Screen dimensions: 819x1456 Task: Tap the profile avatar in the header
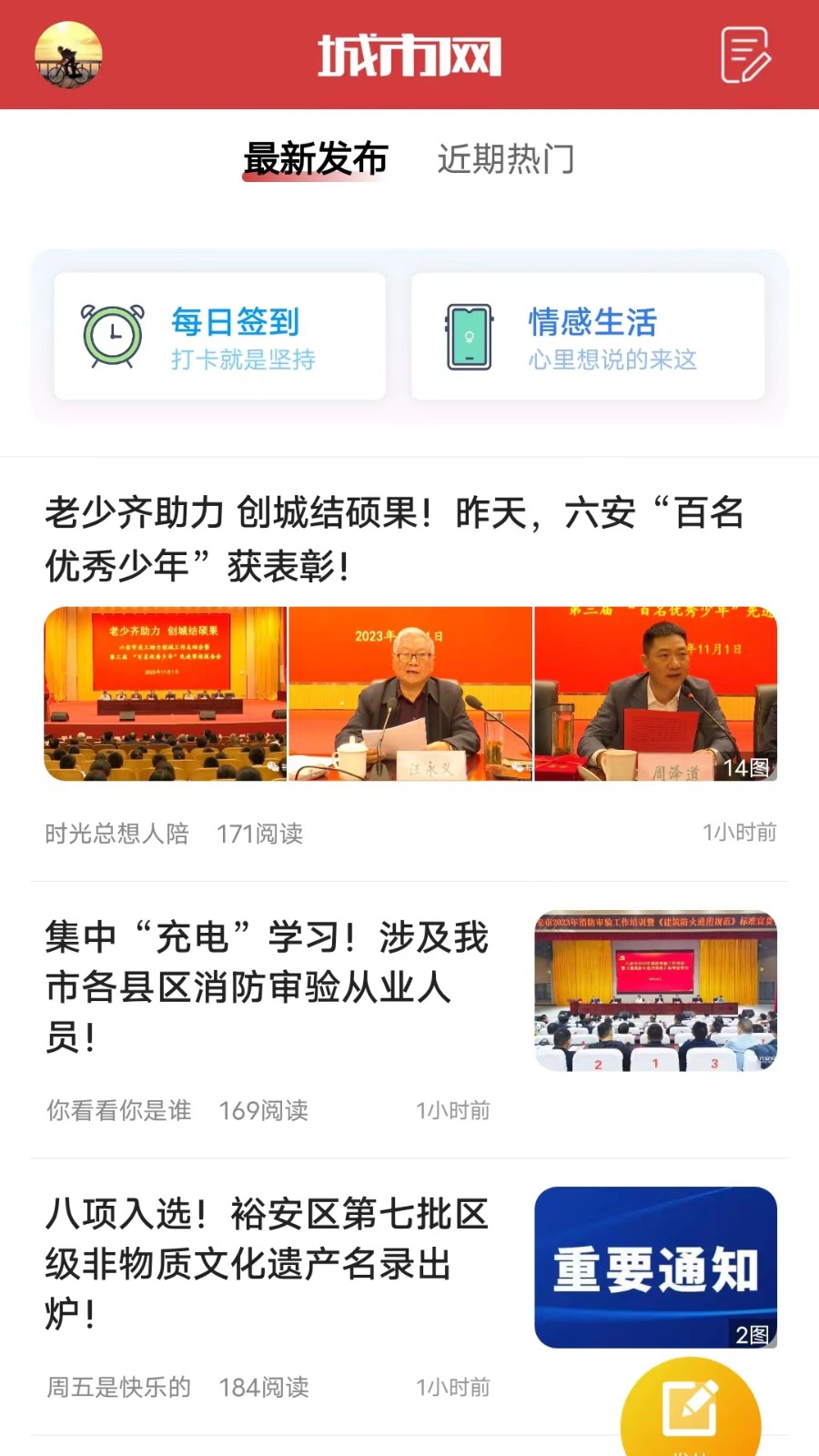pyautogui.click(x=68, y=55)
